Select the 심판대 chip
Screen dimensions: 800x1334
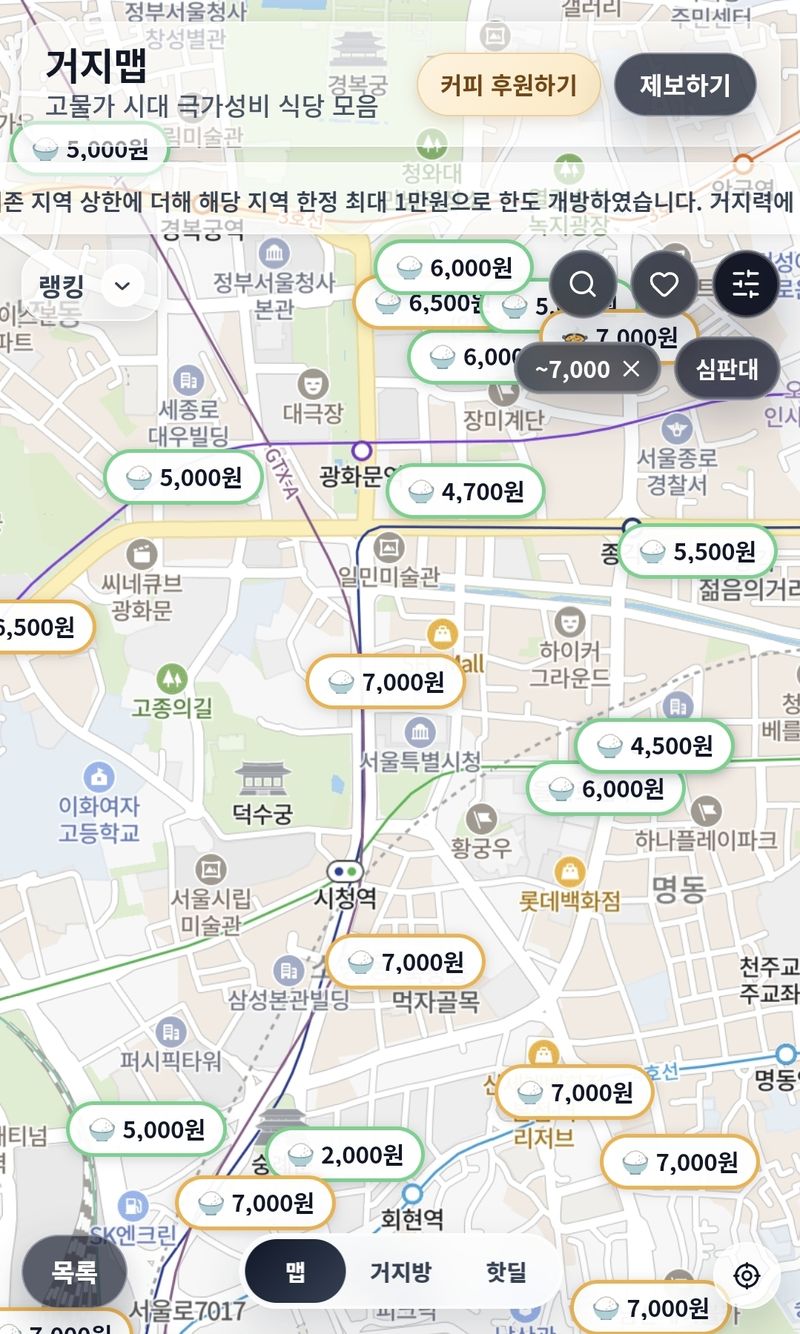pos(728,369)
